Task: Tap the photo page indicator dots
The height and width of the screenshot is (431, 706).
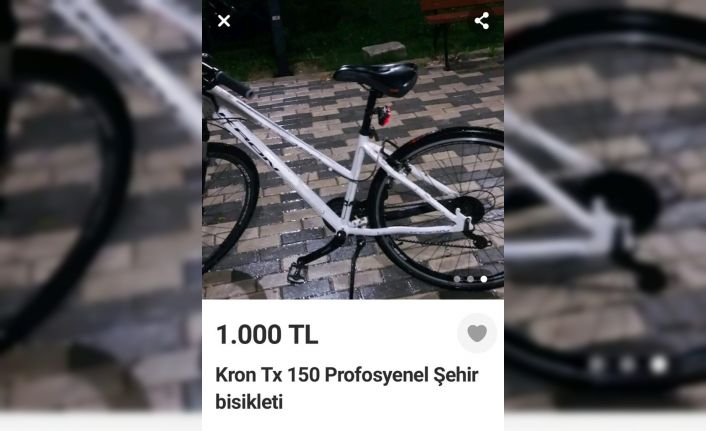Action: (470, 279)
